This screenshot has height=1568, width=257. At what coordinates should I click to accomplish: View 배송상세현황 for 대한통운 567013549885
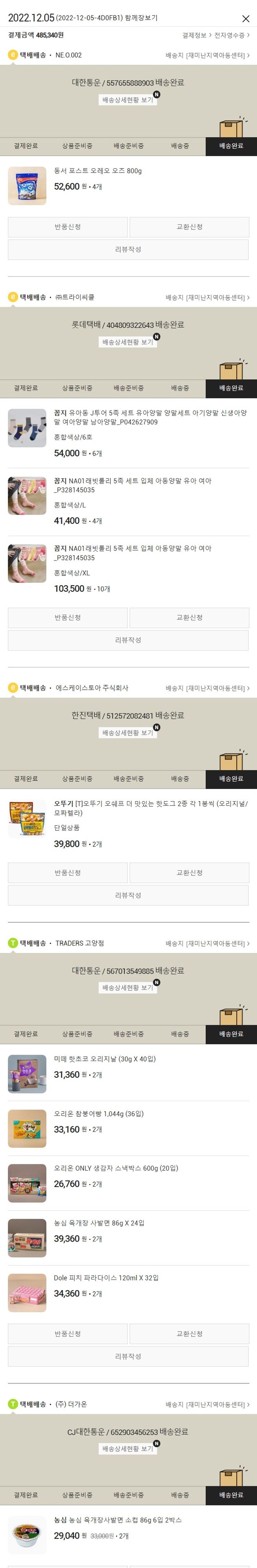click(127, 988)
